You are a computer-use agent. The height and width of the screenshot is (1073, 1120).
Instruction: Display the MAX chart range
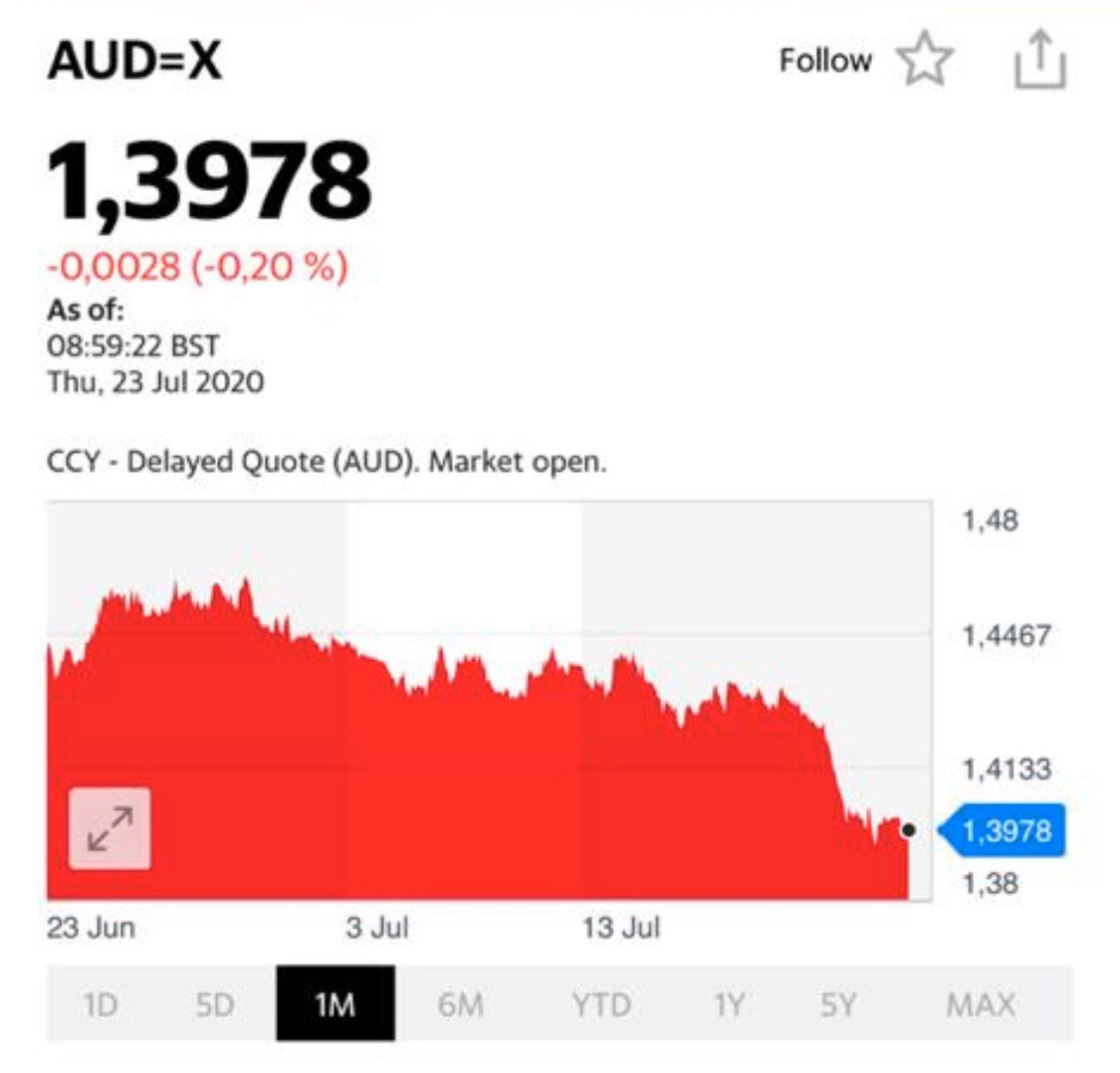(982, 1004)
